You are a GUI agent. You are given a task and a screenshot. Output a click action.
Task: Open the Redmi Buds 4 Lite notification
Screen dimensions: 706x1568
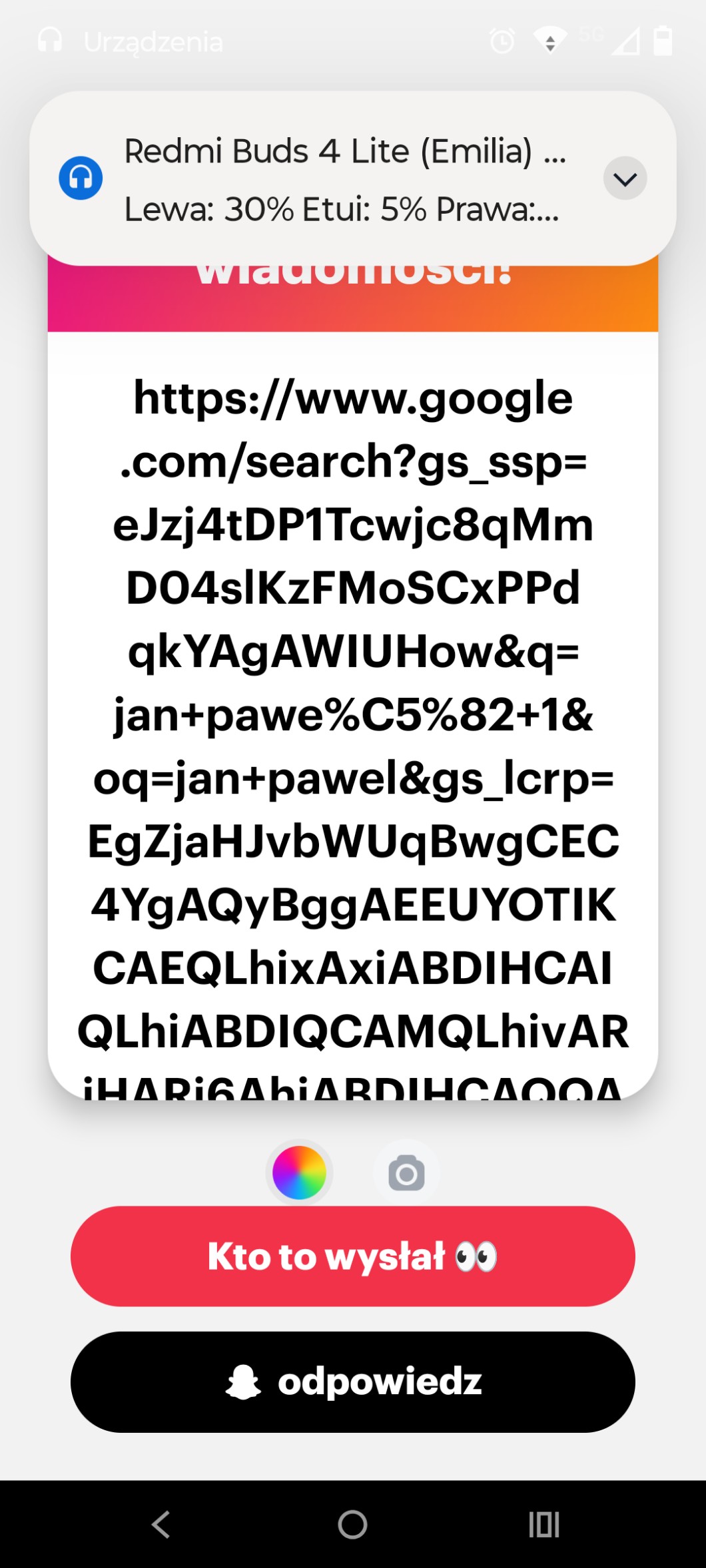pyautogui.click(x=352, y=178)
